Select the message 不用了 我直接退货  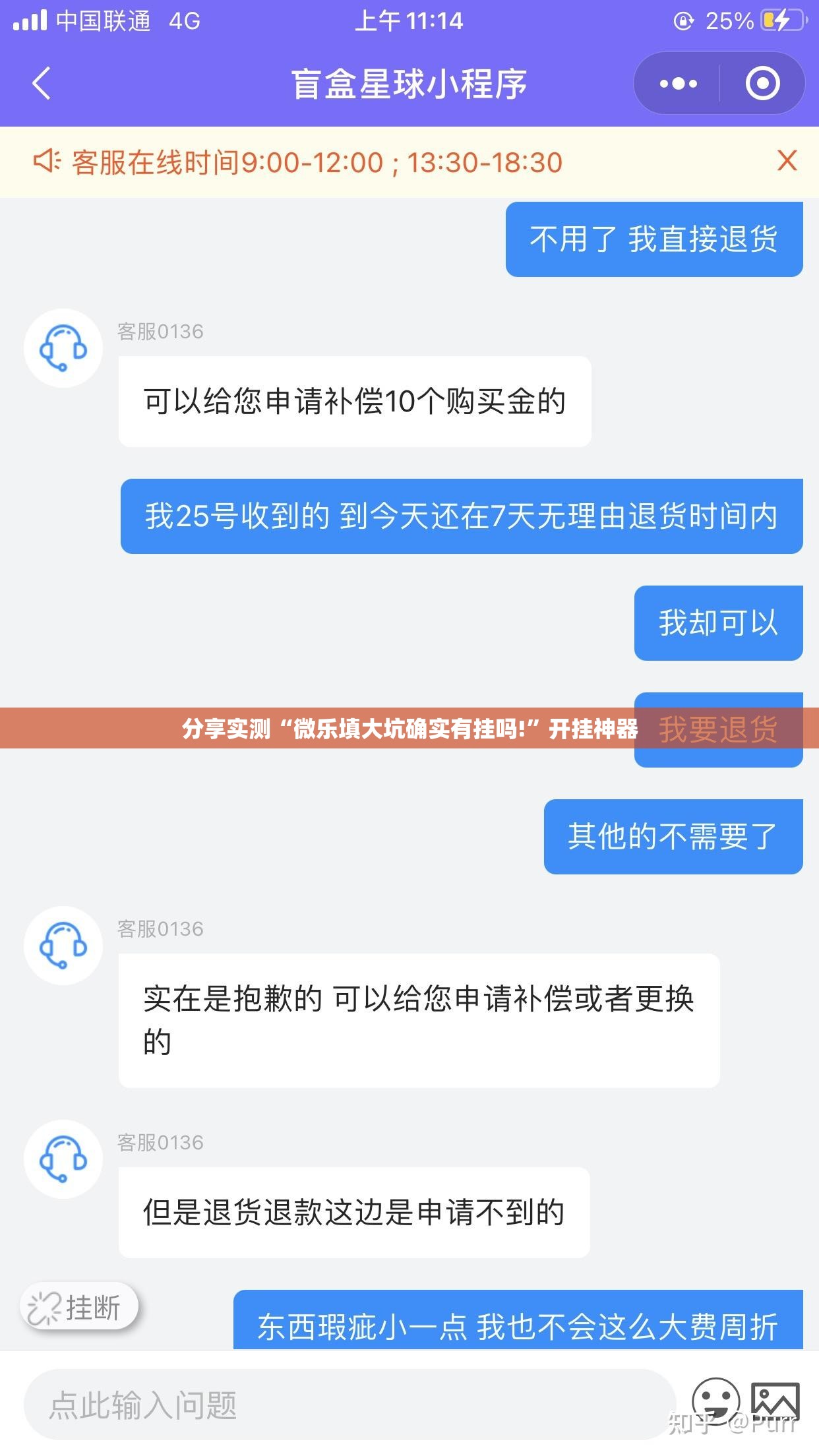pyautogui.click(x=654, y=239)
